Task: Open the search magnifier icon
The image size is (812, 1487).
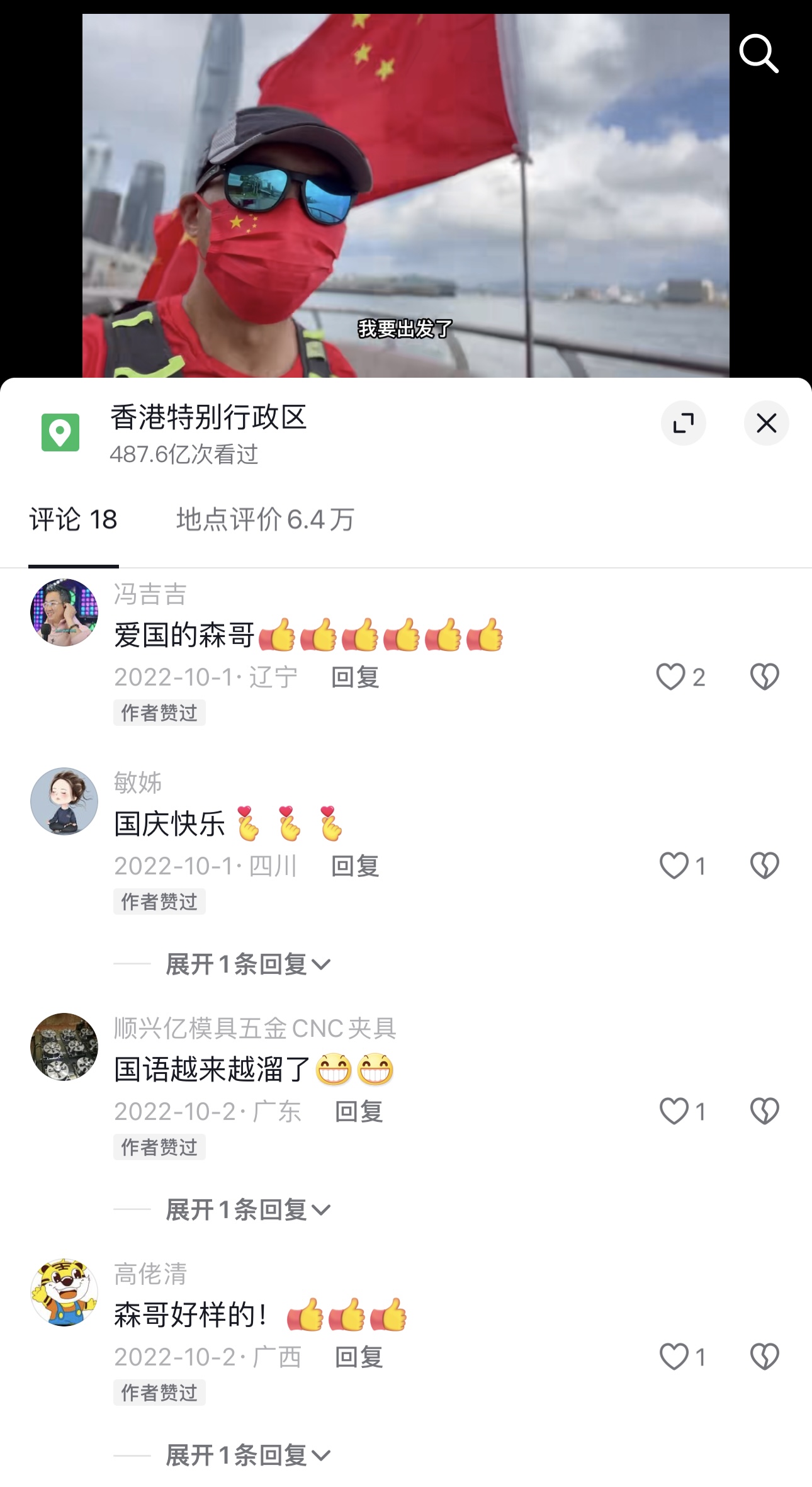Action: [x=758, y=54]
